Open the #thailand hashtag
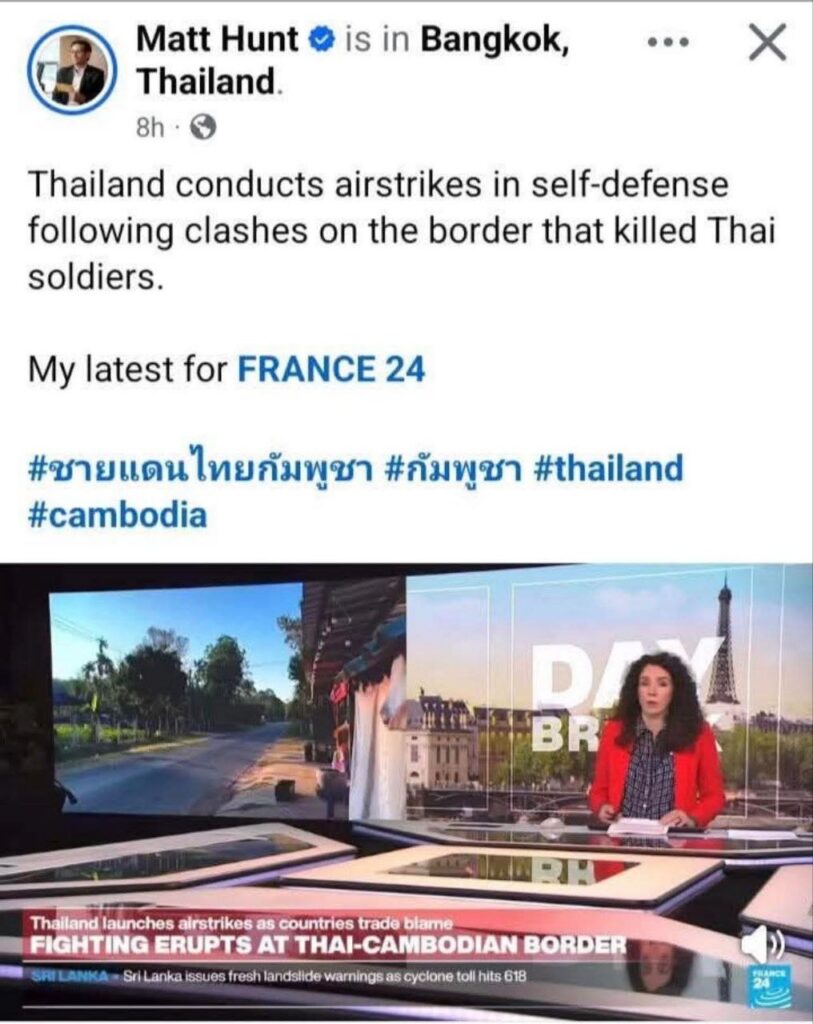Image resolution: width=813 pixels, height=1024 pixels. [x=609, y=468]
